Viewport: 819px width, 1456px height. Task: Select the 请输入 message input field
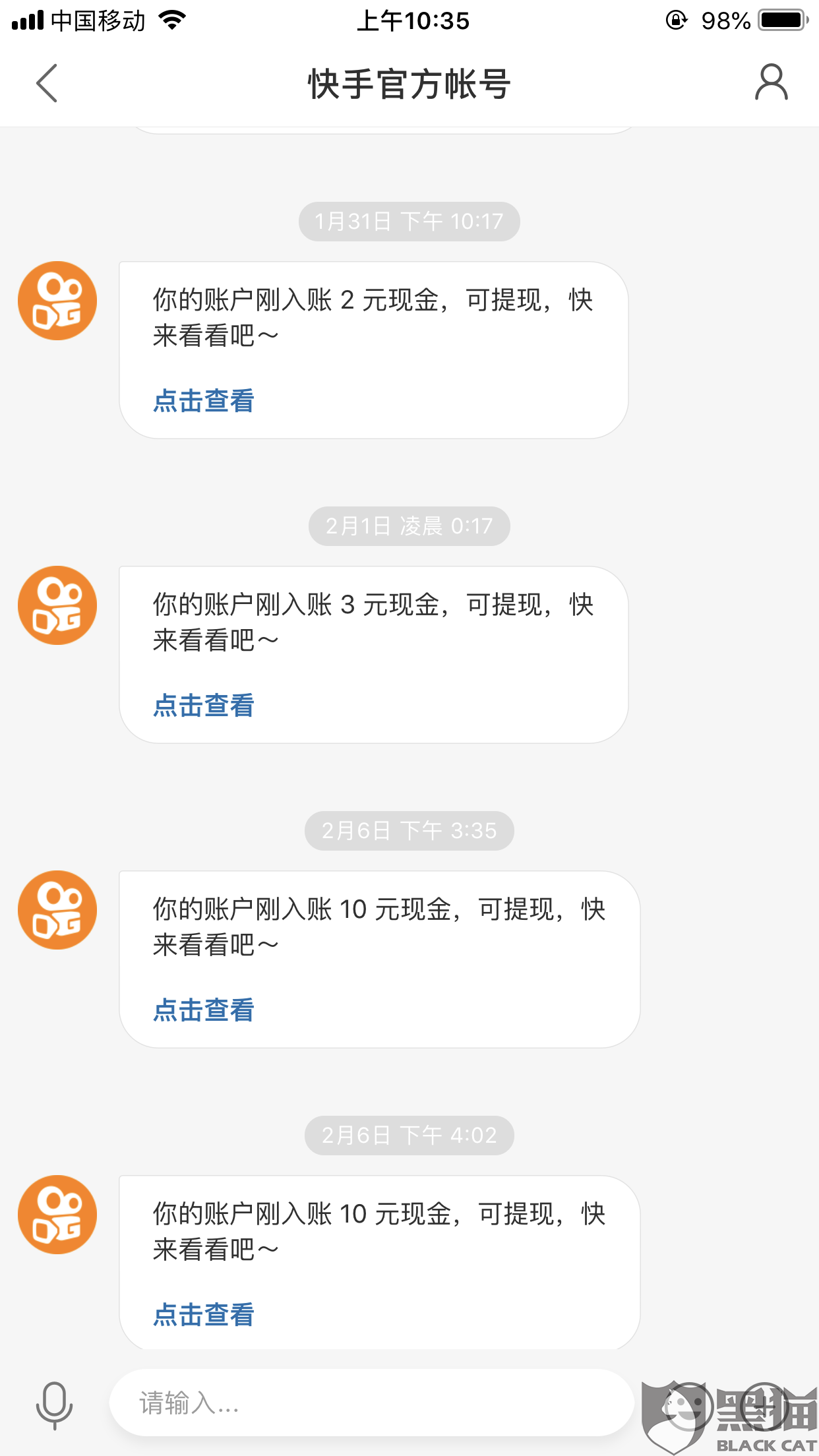[x=369, y=1401]
